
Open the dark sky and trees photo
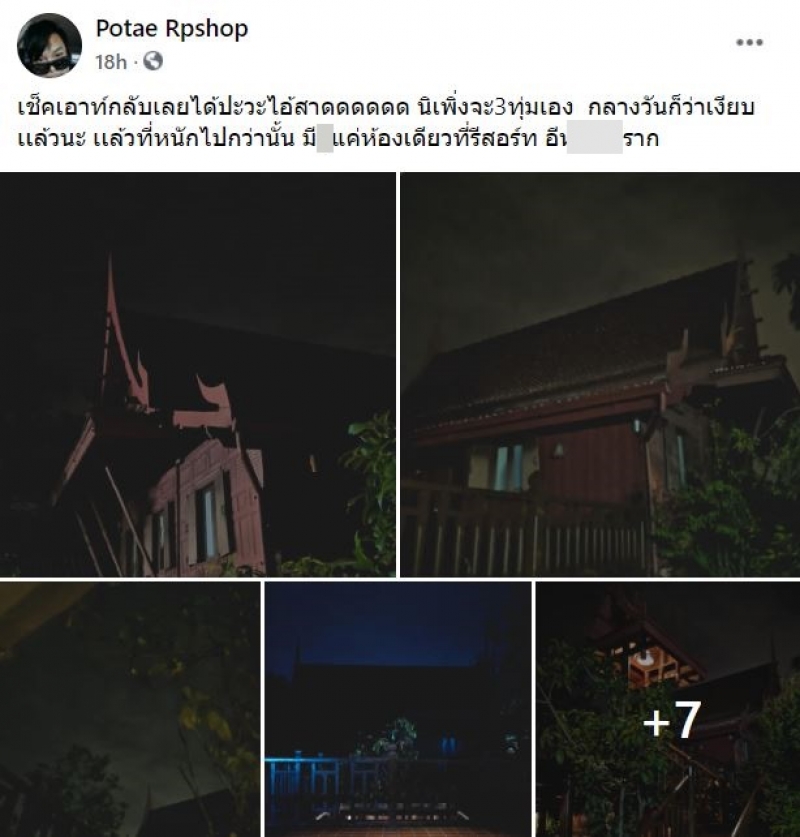130,709
